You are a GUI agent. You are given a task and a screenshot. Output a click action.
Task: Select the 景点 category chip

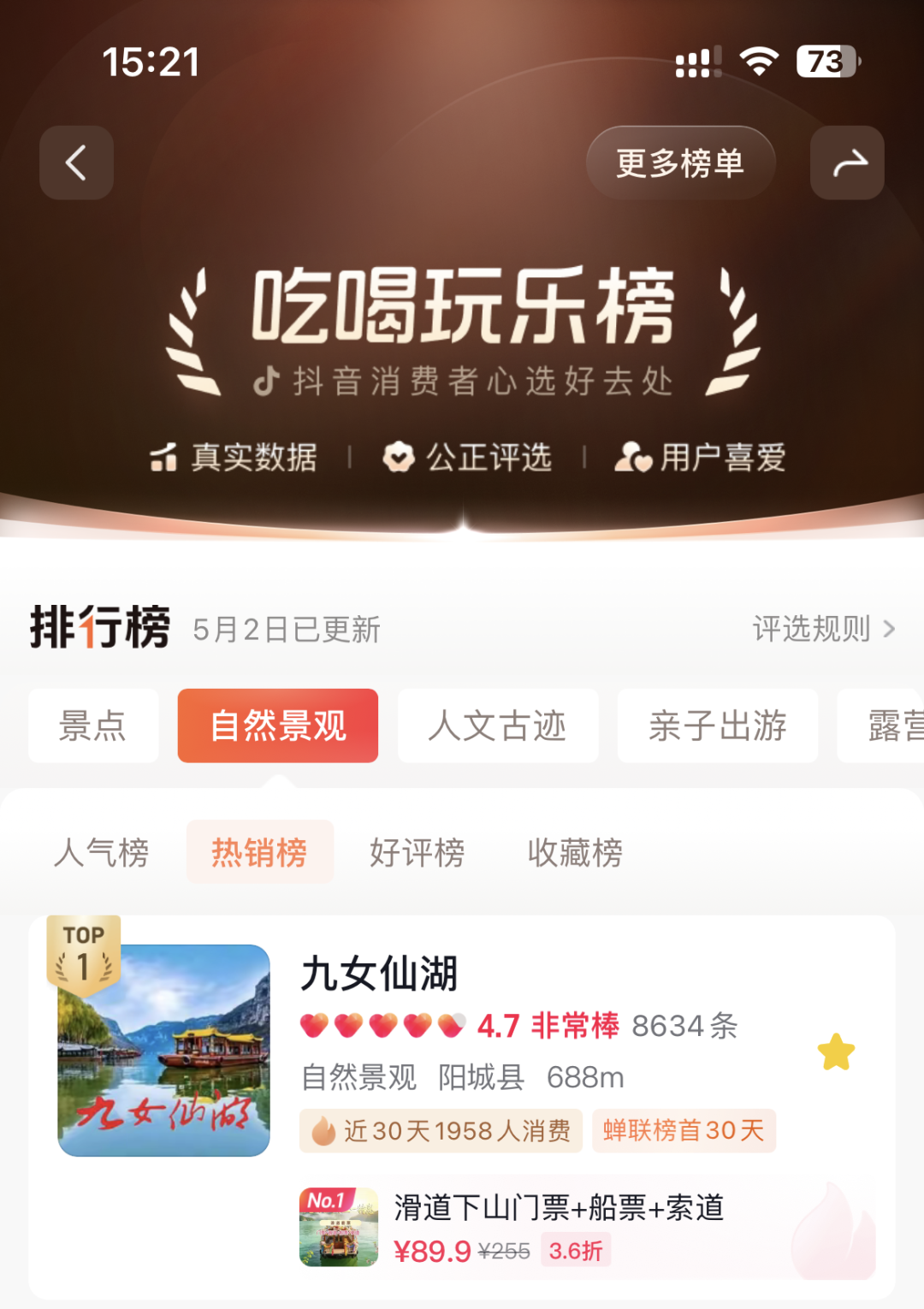(93, 726)
